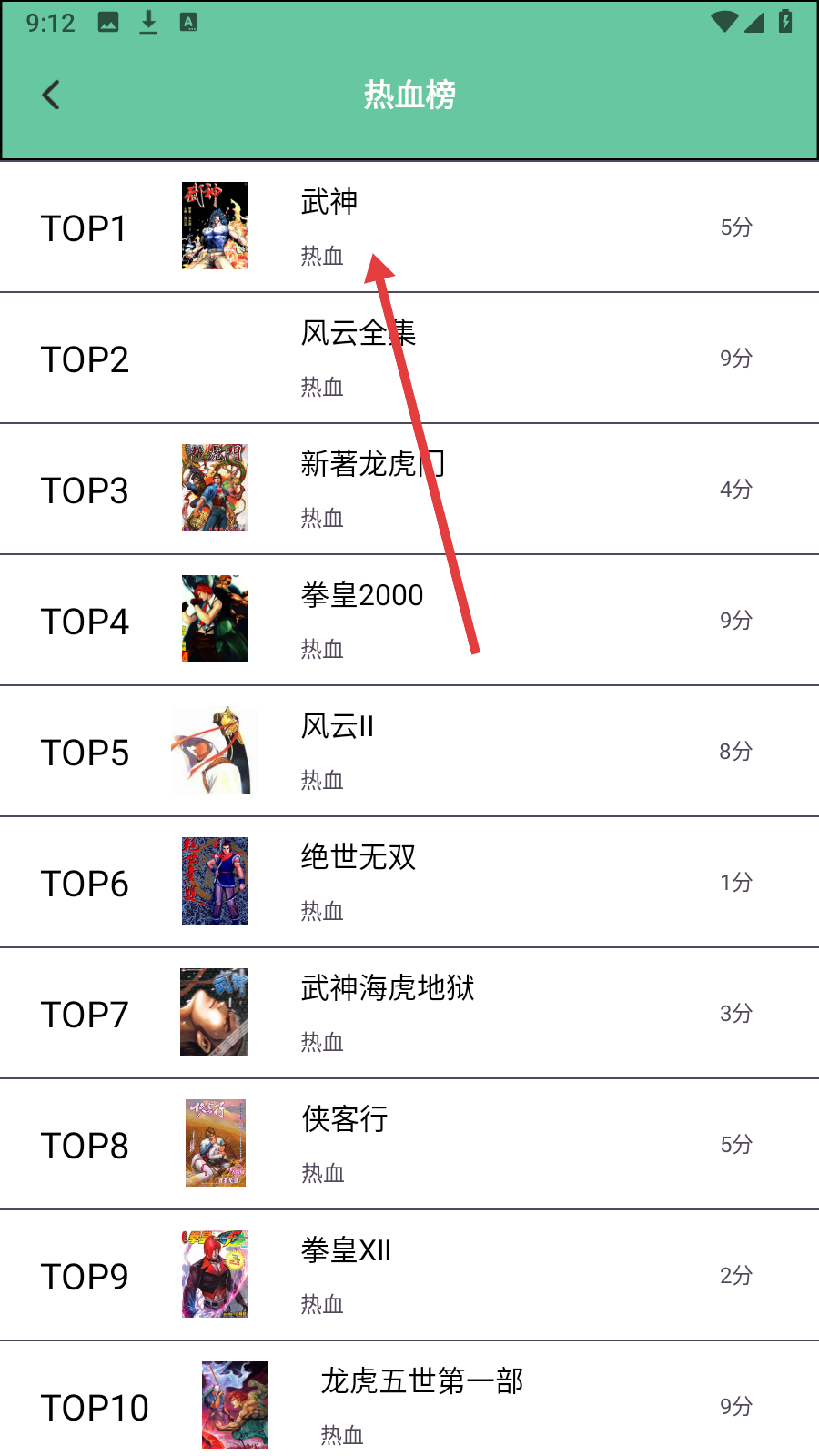Select the TOP3 entry 新著龙虎门
The image size is (819, 1456).
[371, 465]
